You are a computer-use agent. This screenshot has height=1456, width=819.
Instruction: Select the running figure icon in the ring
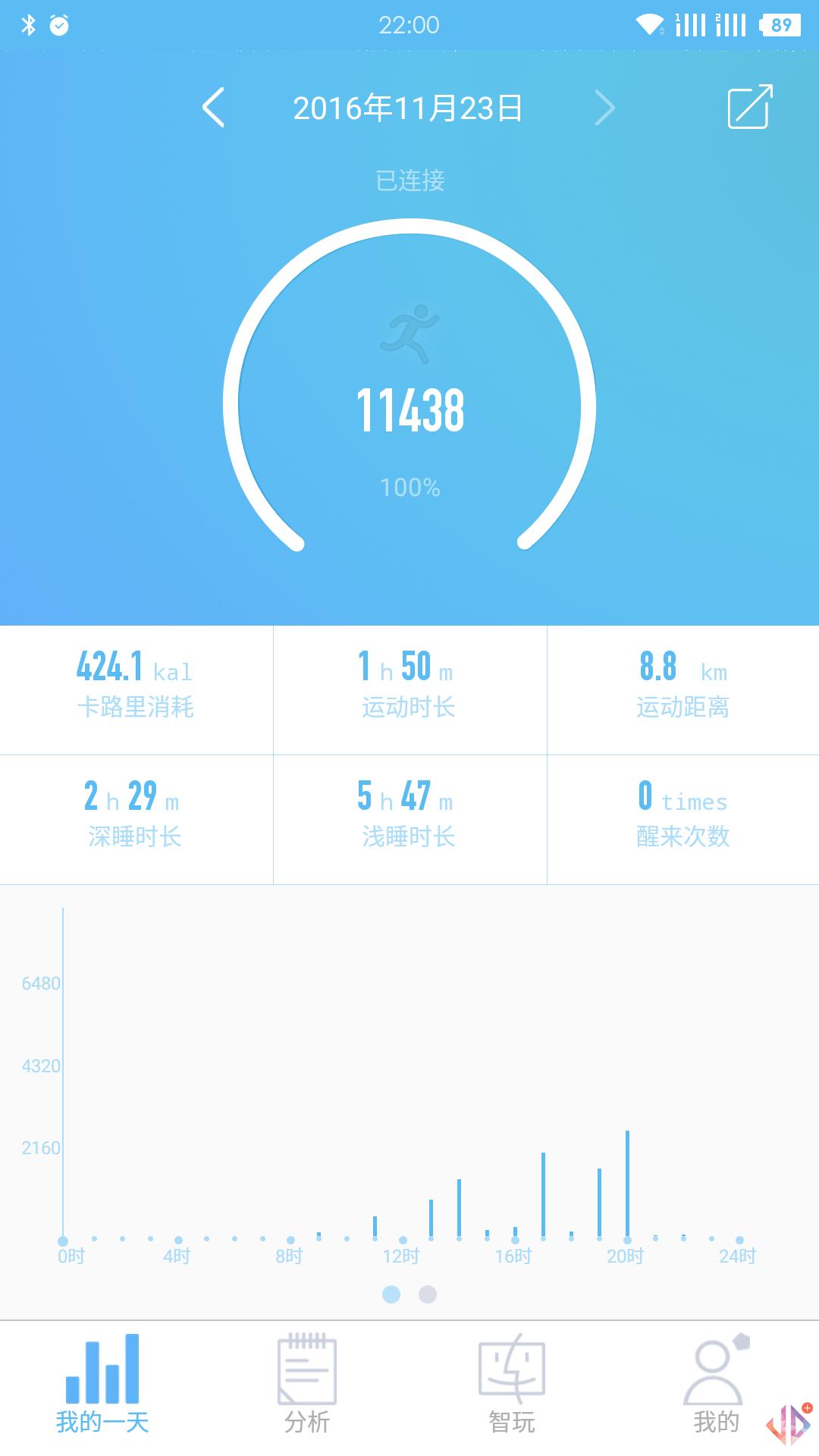click(x=409, y=334)
